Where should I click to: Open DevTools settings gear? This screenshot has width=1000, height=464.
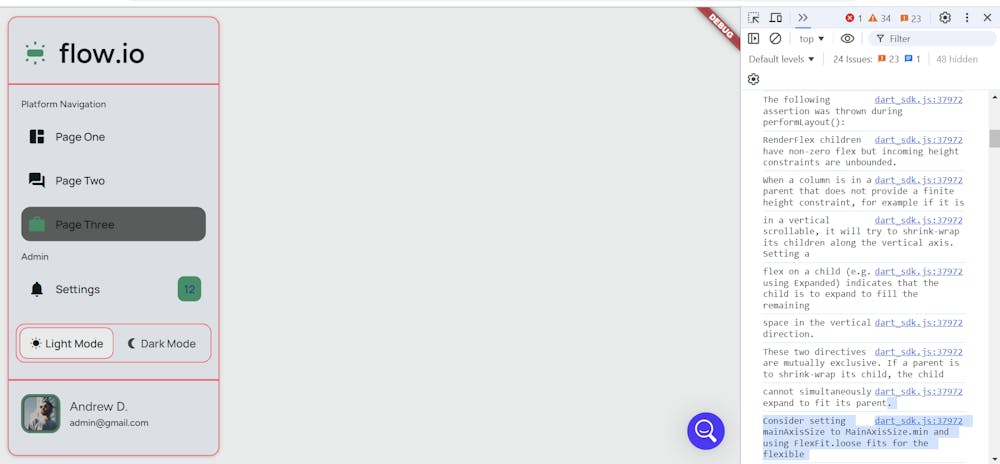[945, 18]
